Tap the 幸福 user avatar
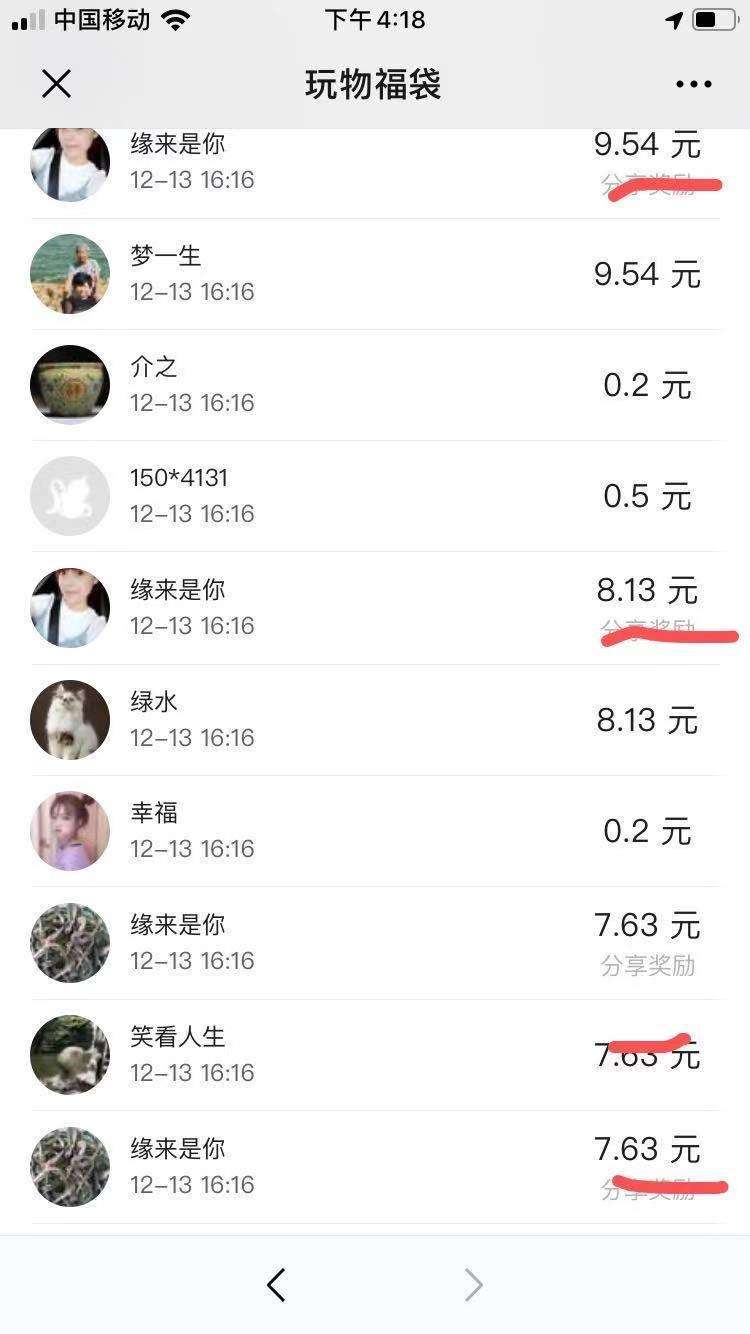Image resolution: width=750 pixels, height=1334 pixels. tap(70, 831)
